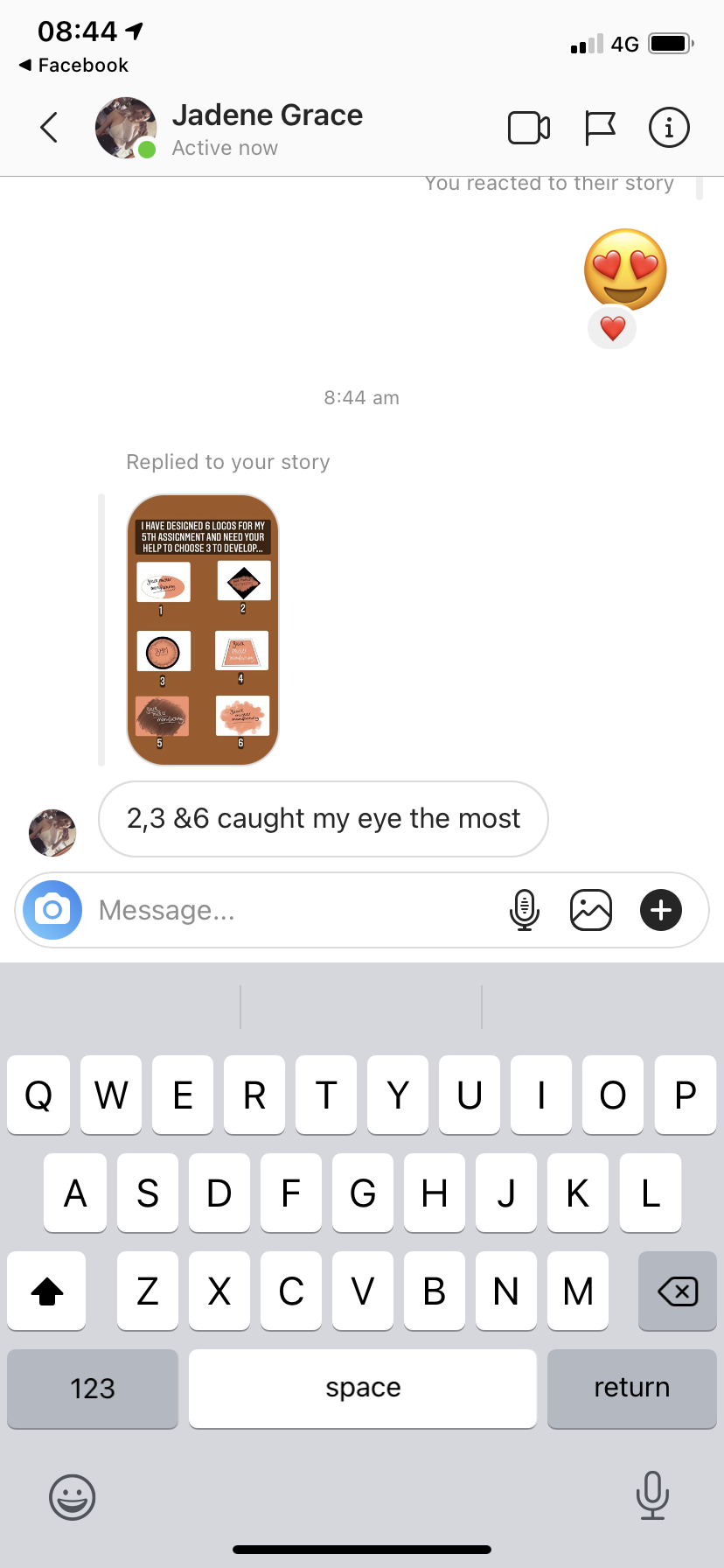View the story reply thumbnail
Screen dimensions: 724x1568
[203, 630]
